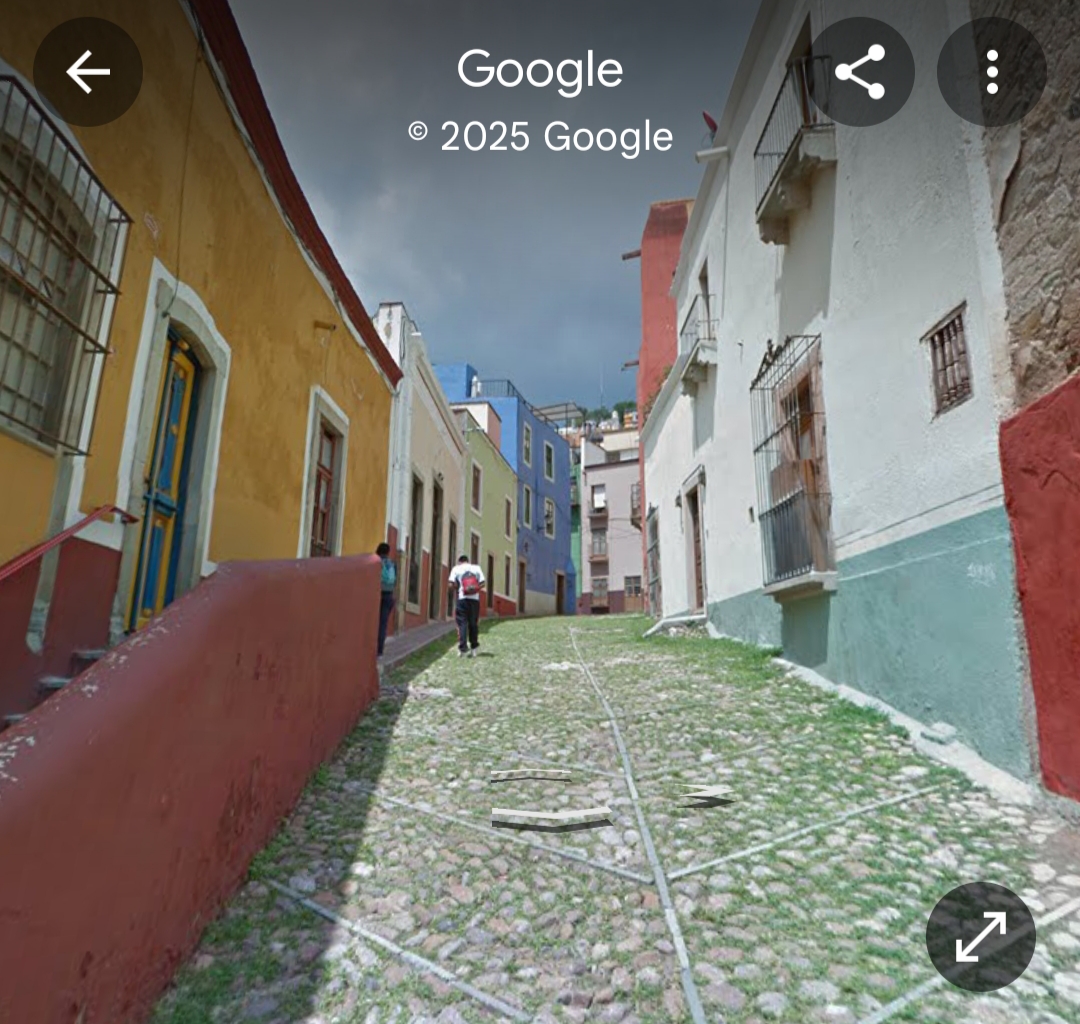Tap the right-pointing navigation arrow
Viewport: 1080px width, 1024px height.
click(x=706, y=796)
